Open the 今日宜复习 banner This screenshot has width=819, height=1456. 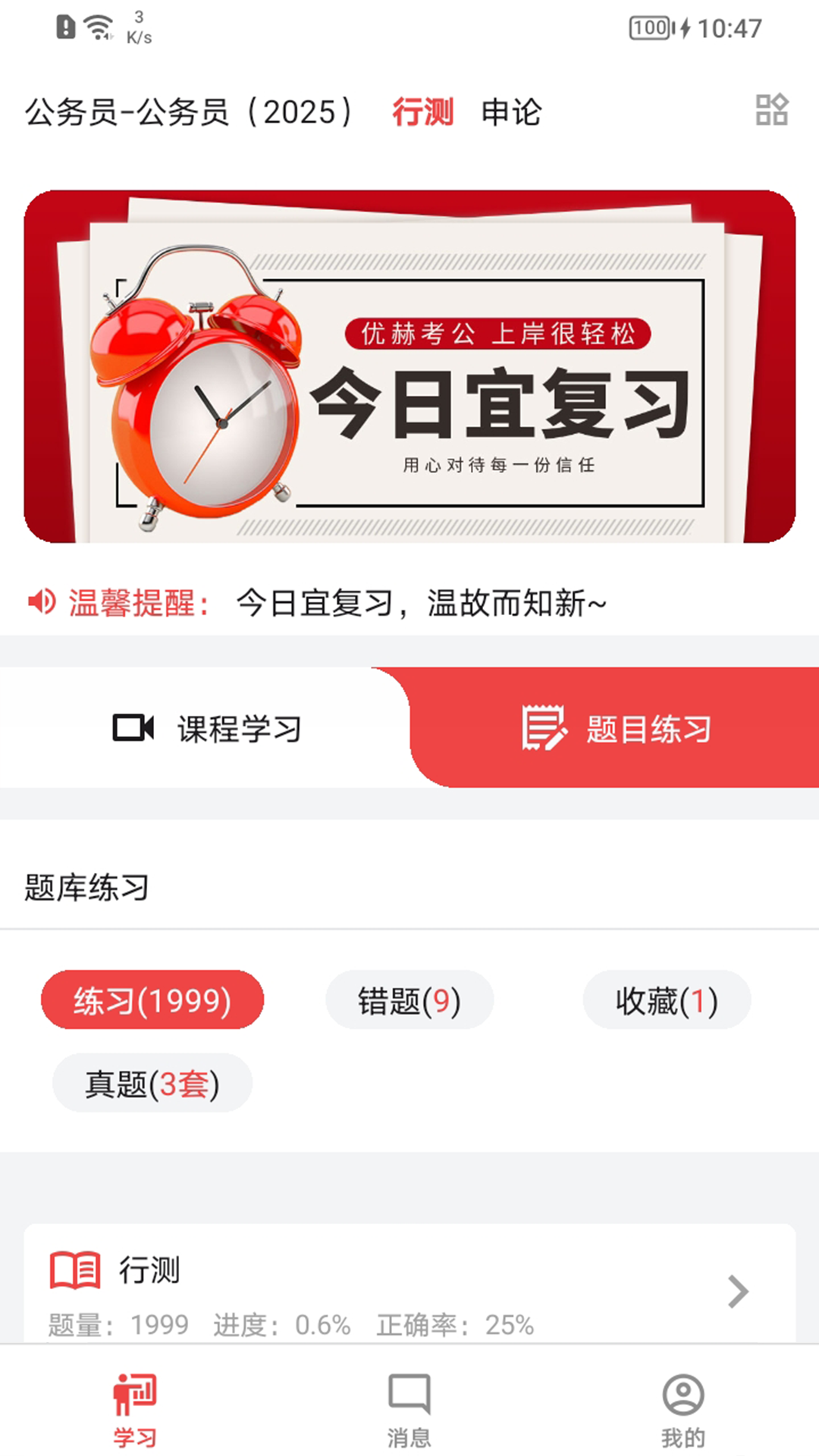[409, 366]
